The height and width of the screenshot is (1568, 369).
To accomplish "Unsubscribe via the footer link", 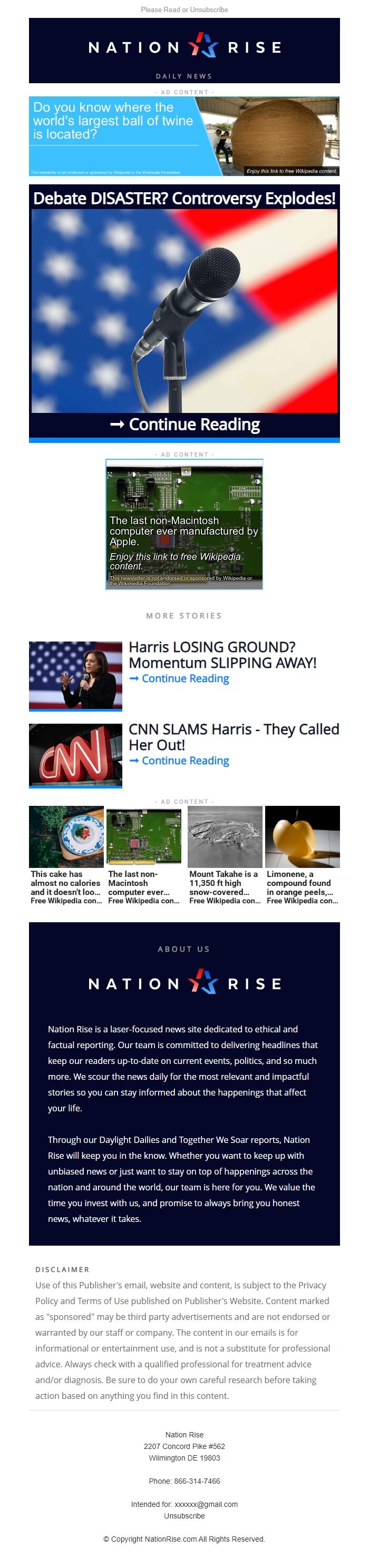I will tap(184, 1516).
